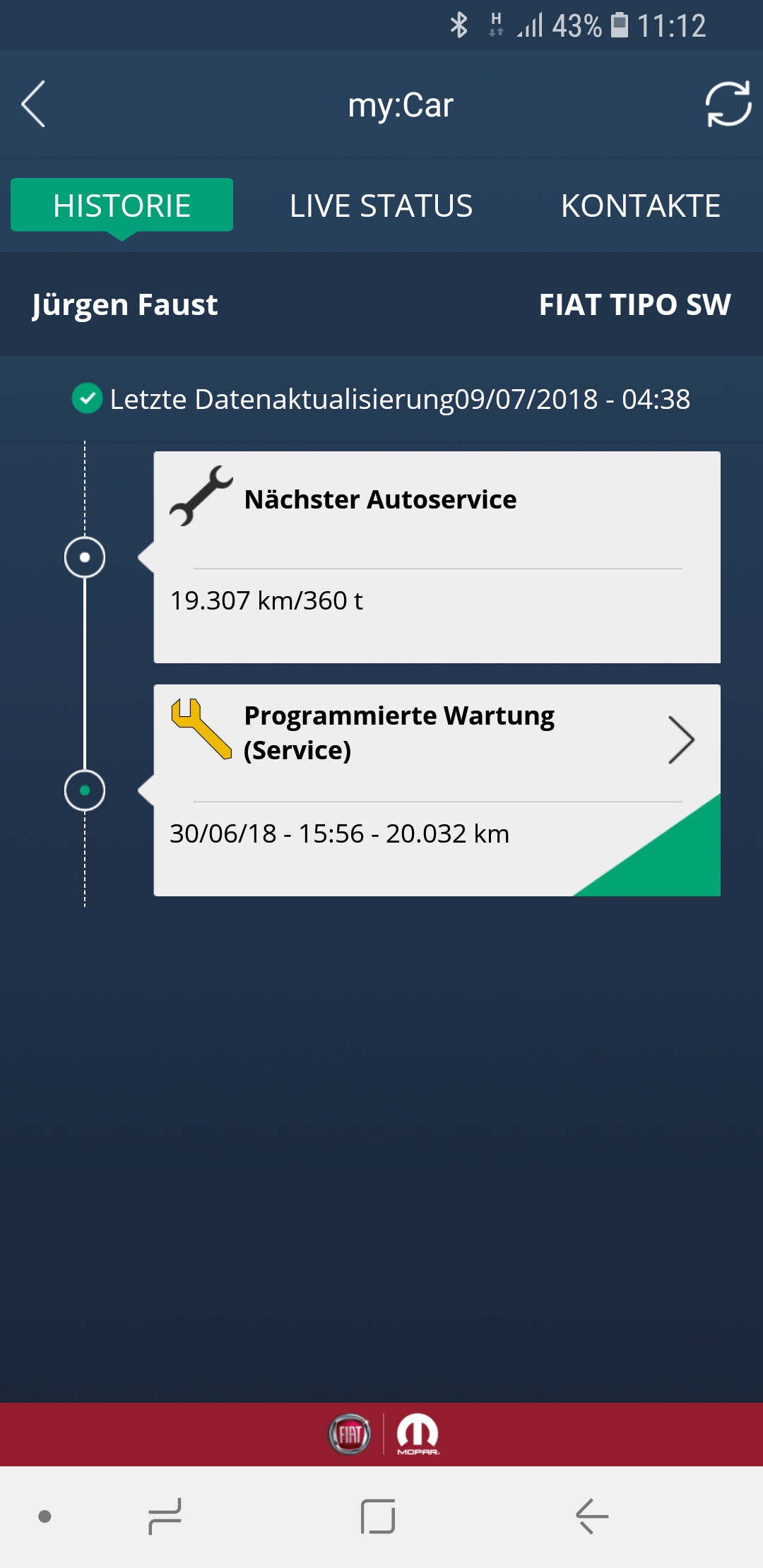Screen dimensions: 763x1568
Task: Tap the system back button
Action: pyautogui.click(x=592, y=1516)
